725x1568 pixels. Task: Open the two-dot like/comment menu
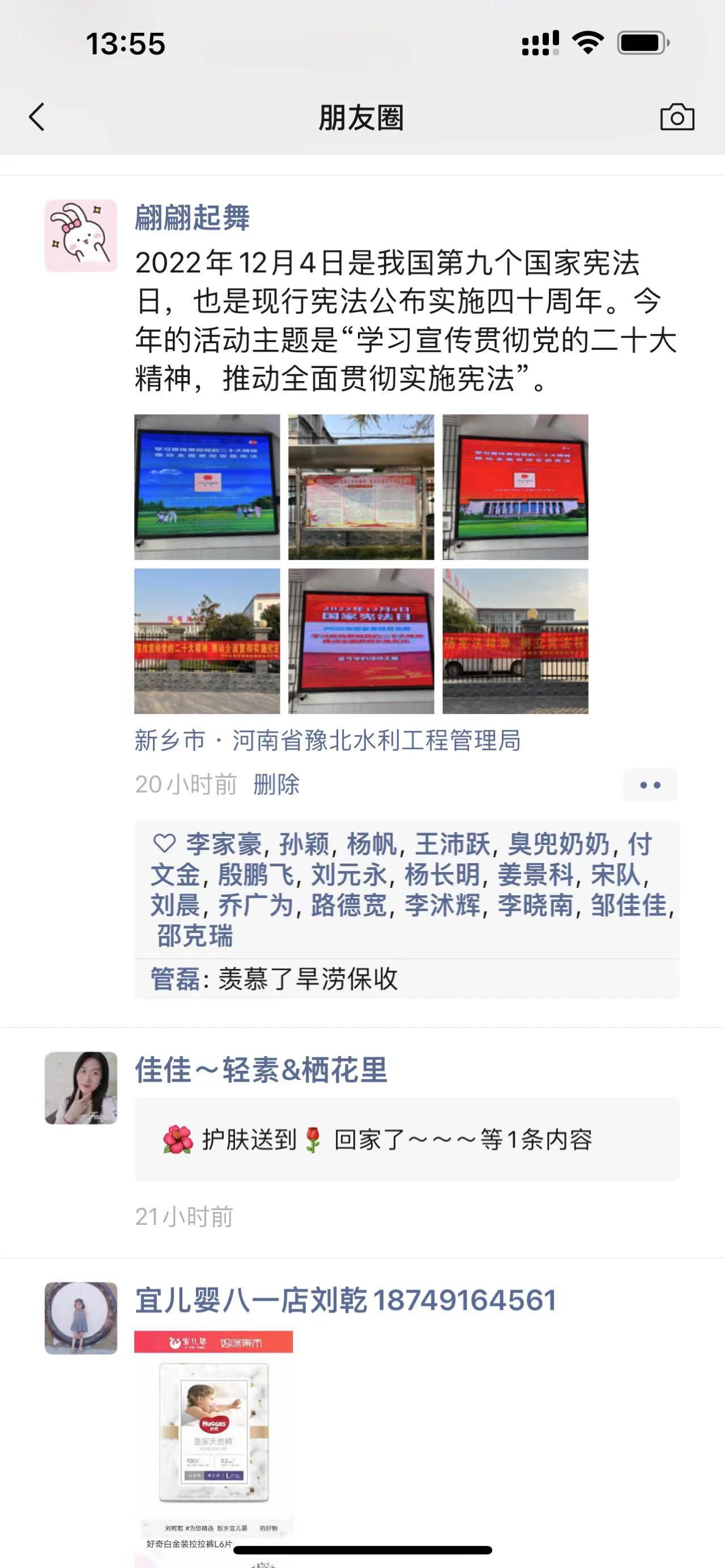coord(650,785)
